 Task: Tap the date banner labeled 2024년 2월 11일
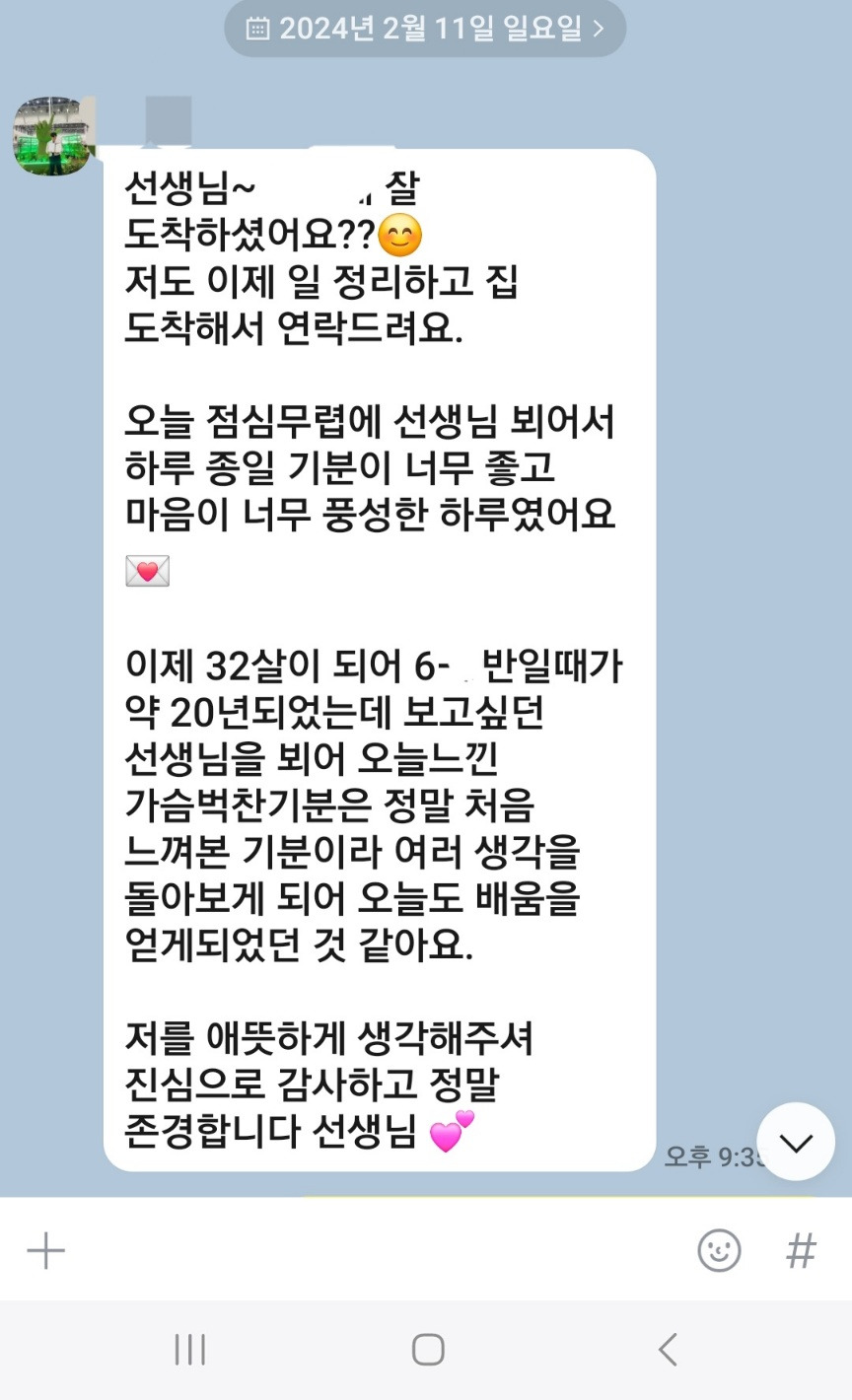tap(424, 29)
